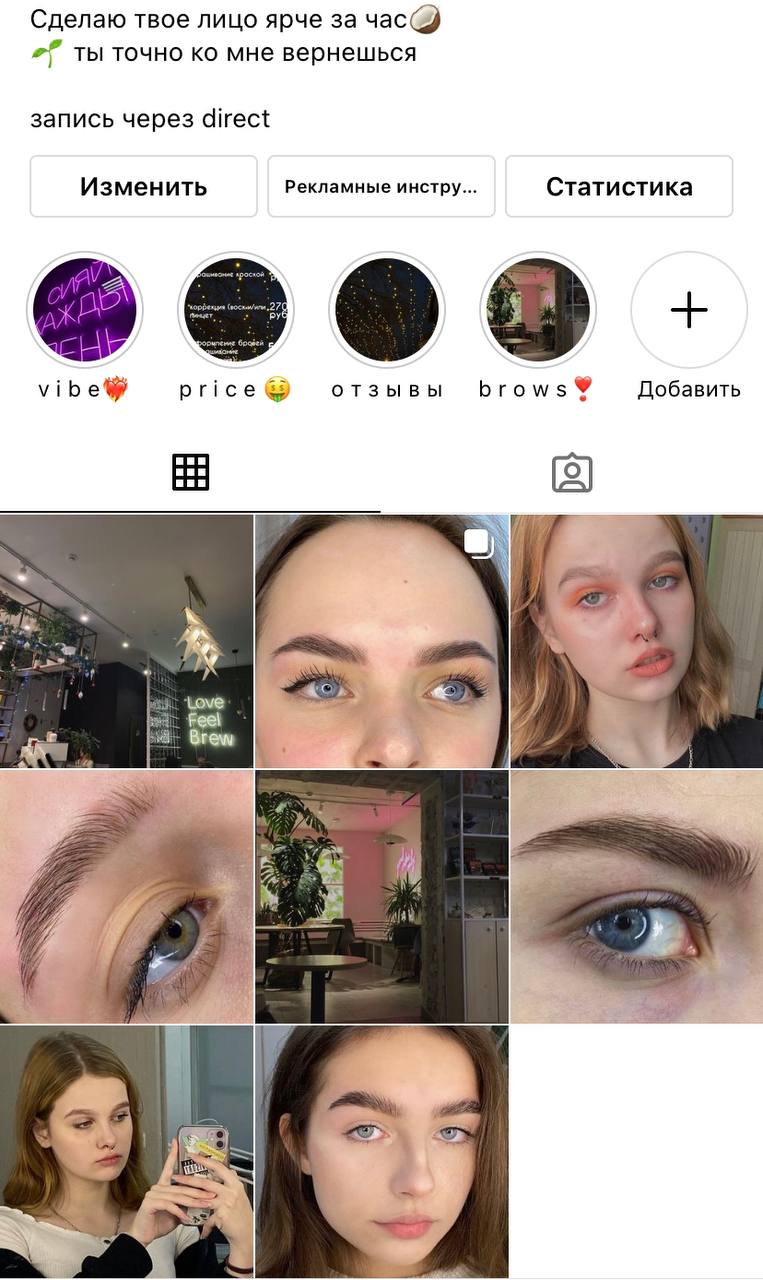This screenshot has width=763, height=1280.
Task: Open the multi-photo post with winged eyeliner
Action: click(x=381, y=641)
